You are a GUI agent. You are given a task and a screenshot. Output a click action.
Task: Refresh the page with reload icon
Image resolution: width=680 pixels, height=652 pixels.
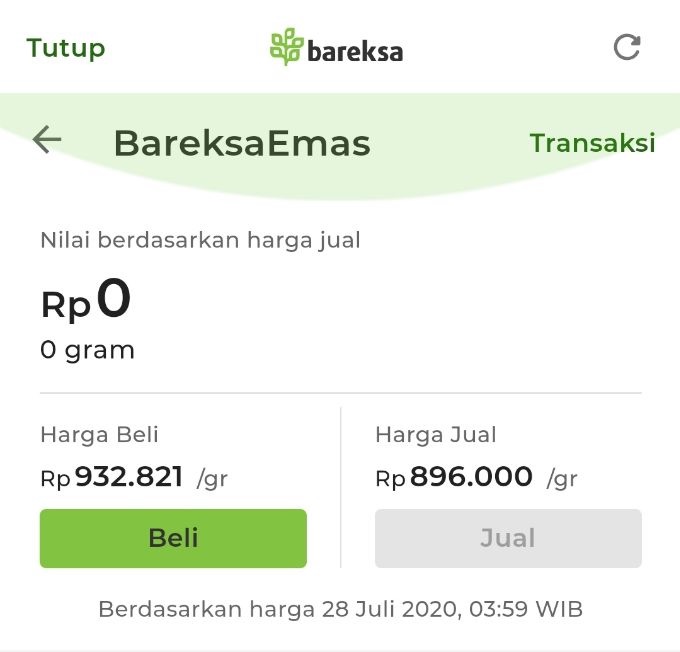point(627,47)
